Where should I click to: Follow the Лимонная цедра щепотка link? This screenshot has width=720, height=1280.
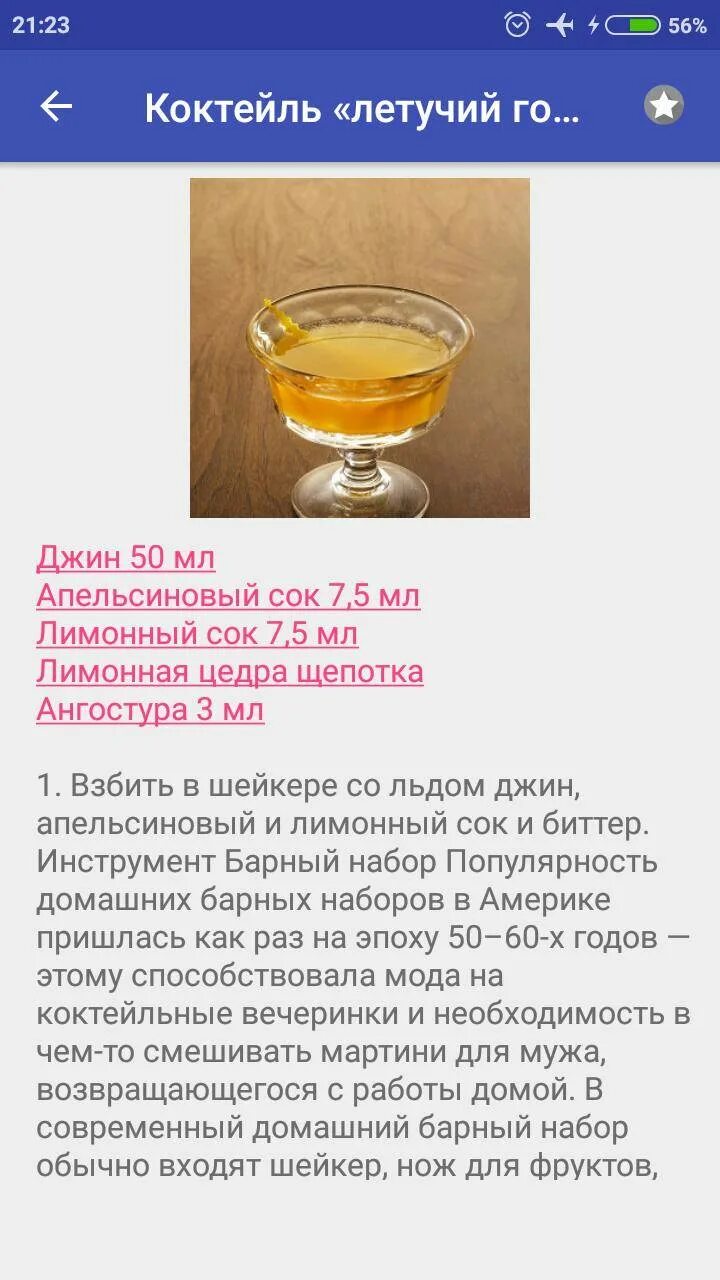(x=230, y=672)
